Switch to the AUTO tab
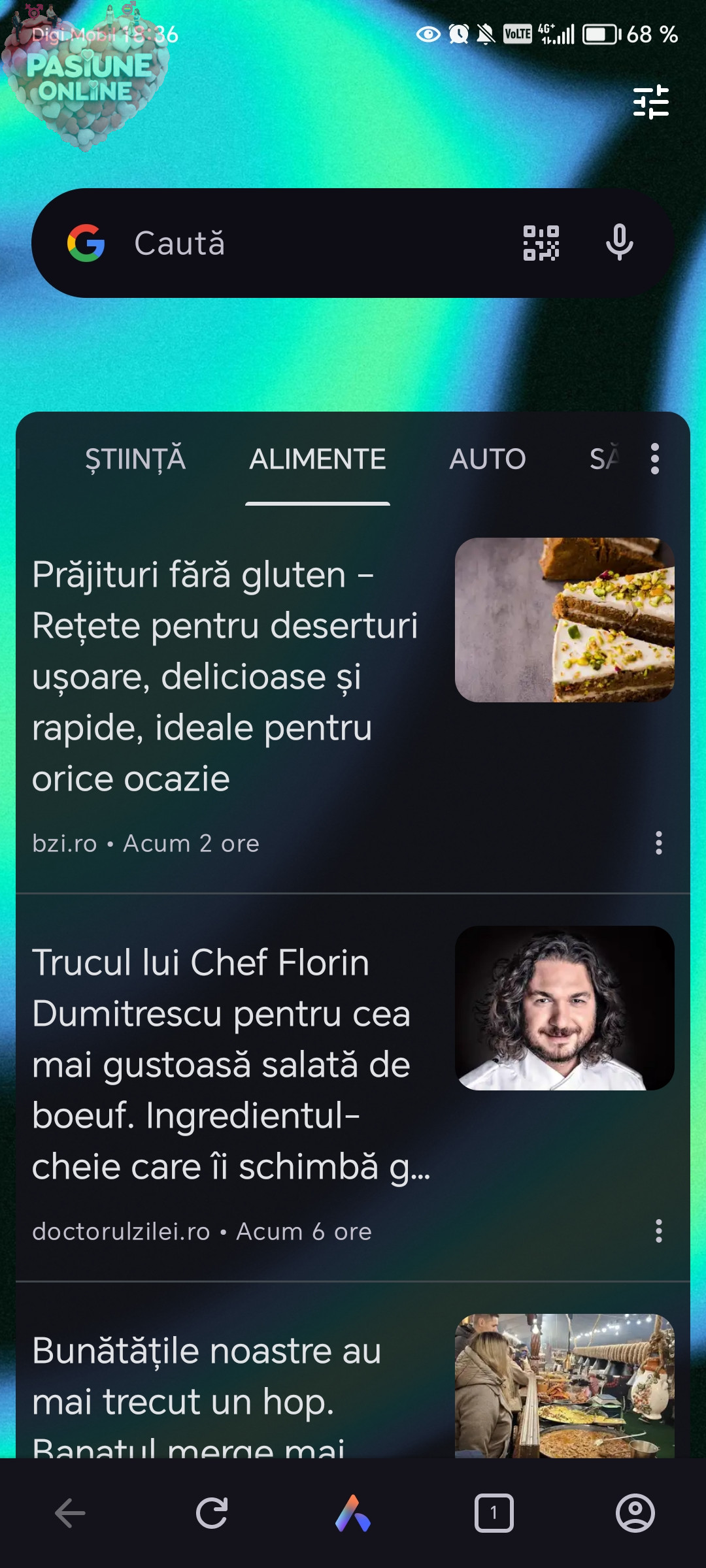 pos(487,459)
